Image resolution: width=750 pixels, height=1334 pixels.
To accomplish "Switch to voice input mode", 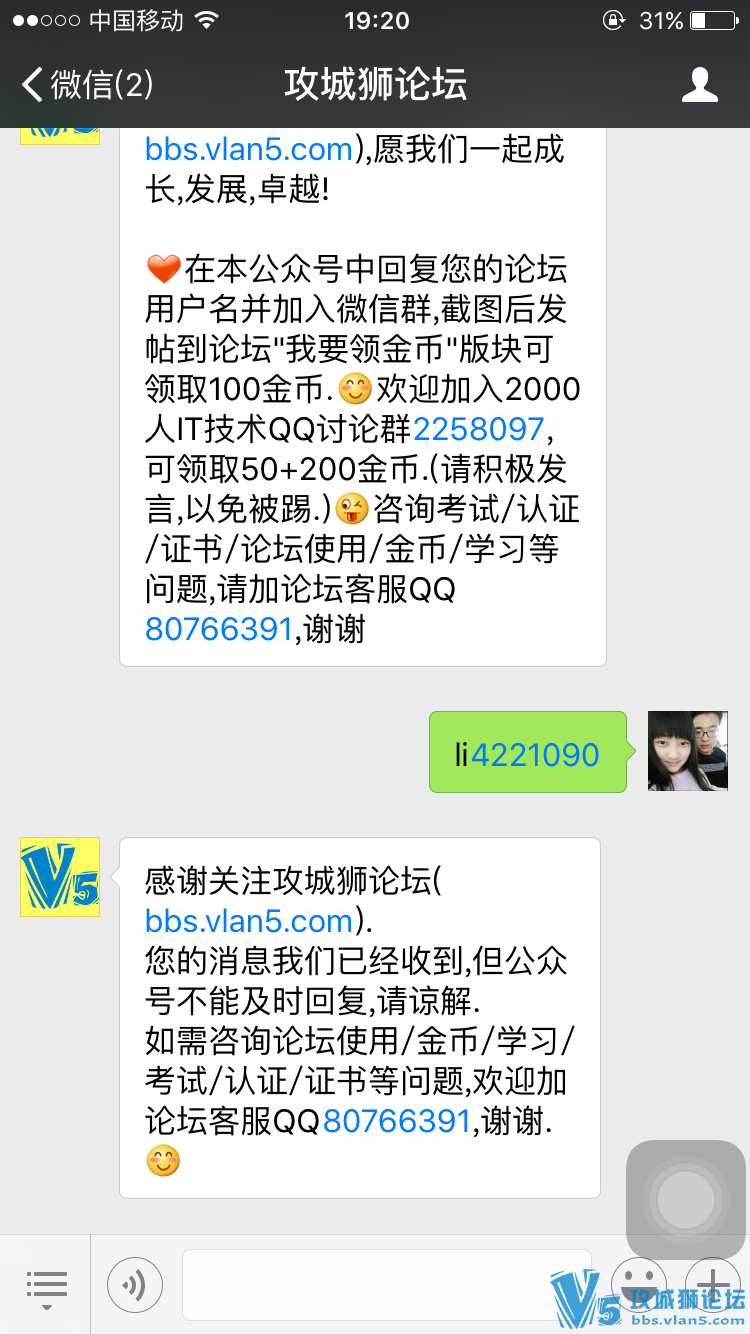I will pos(135,1285).
